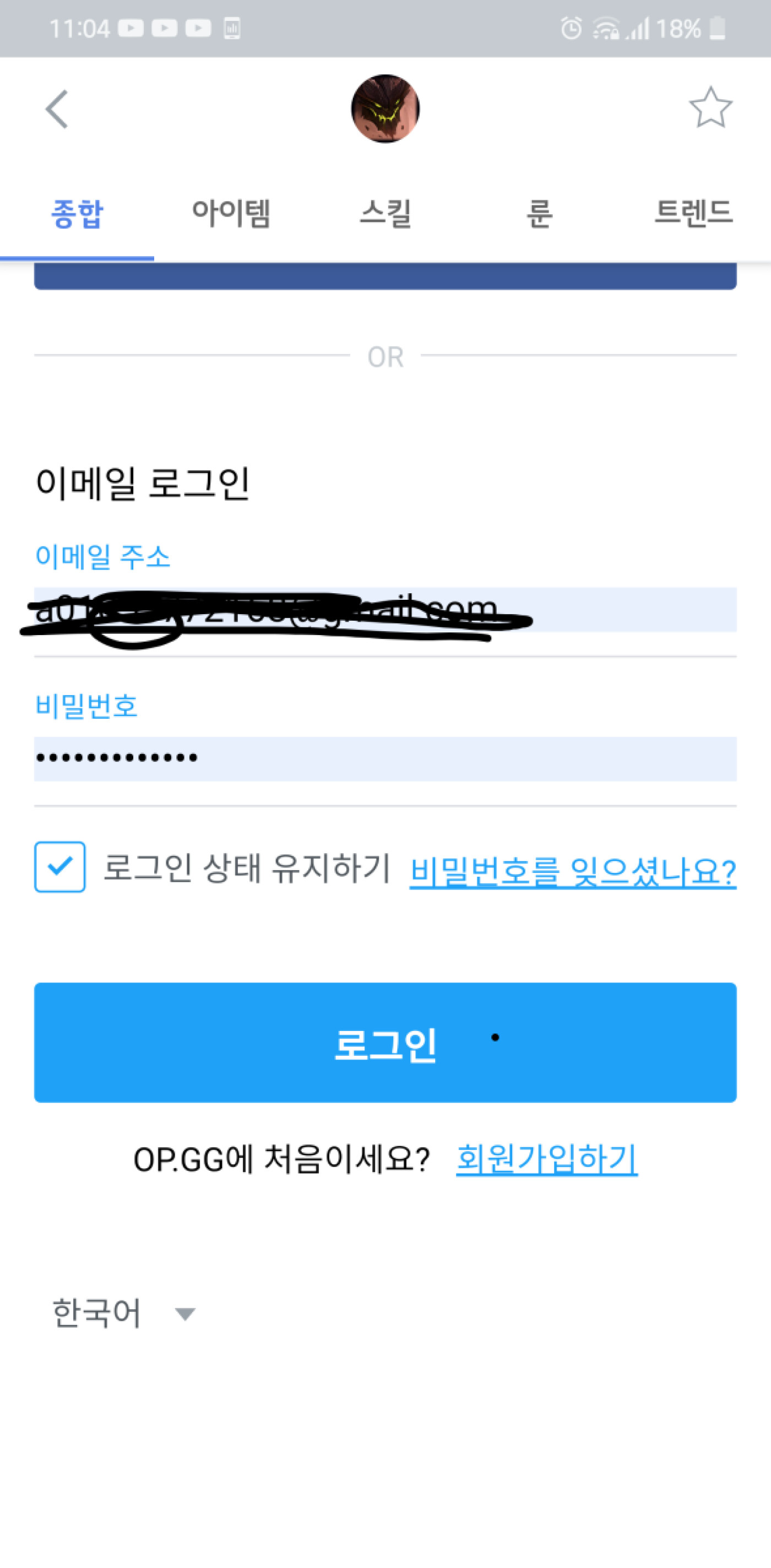Open the 트렌드 tab
Viewport: 771px width, 1568px height.
coord(693,213)
